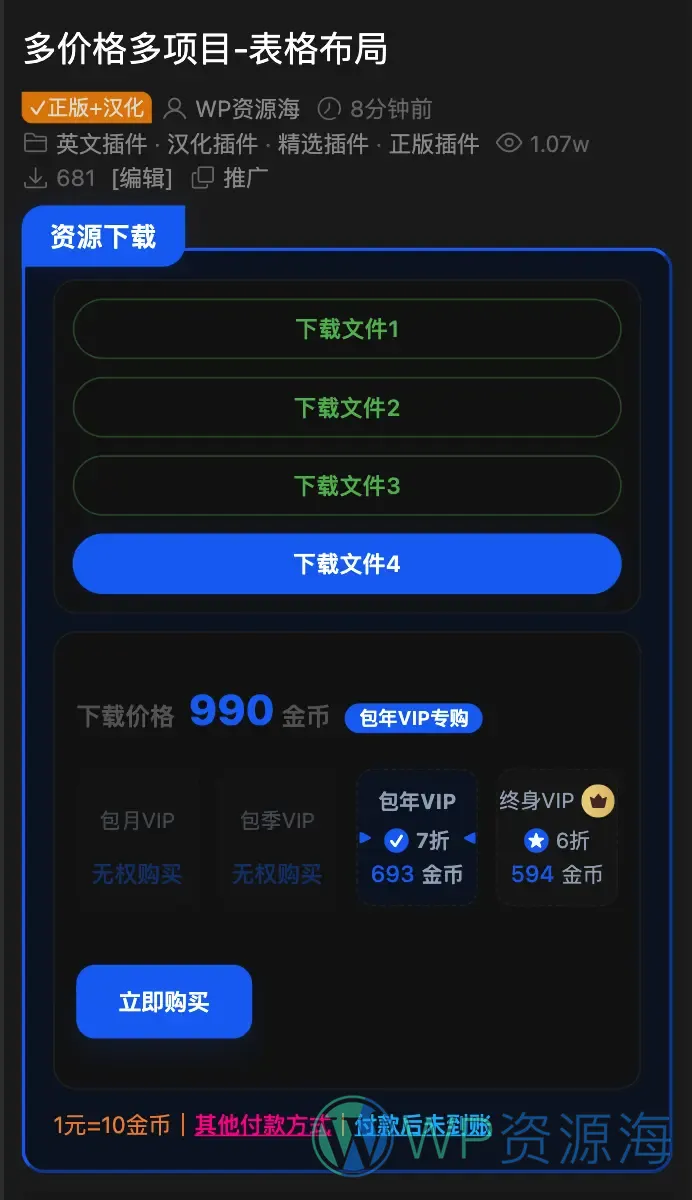Tap the highlighted 下载文件4 button
Image resolution: width=692 pixels, height=1200 pixels.
[346, 564]
